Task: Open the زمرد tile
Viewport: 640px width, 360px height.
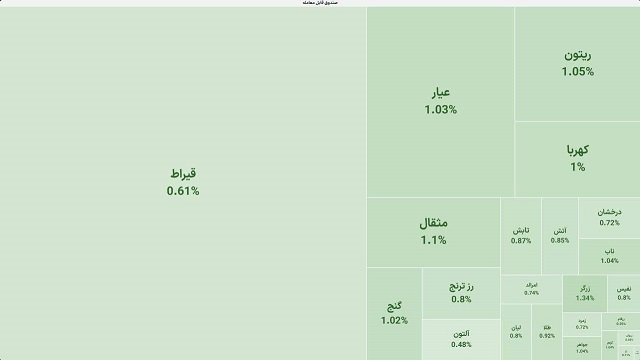Action: 582,324
